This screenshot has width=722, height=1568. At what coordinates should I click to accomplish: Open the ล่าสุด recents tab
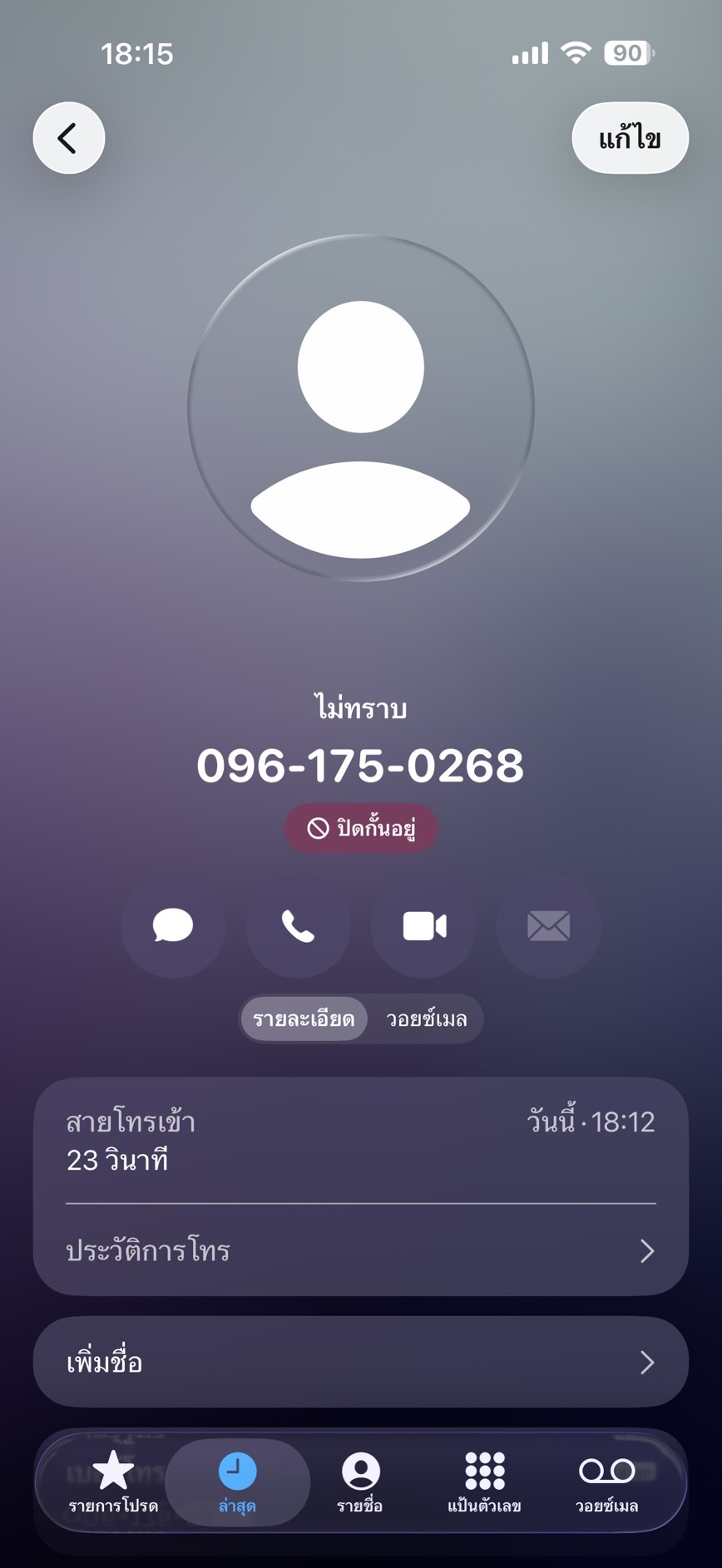237,1482
